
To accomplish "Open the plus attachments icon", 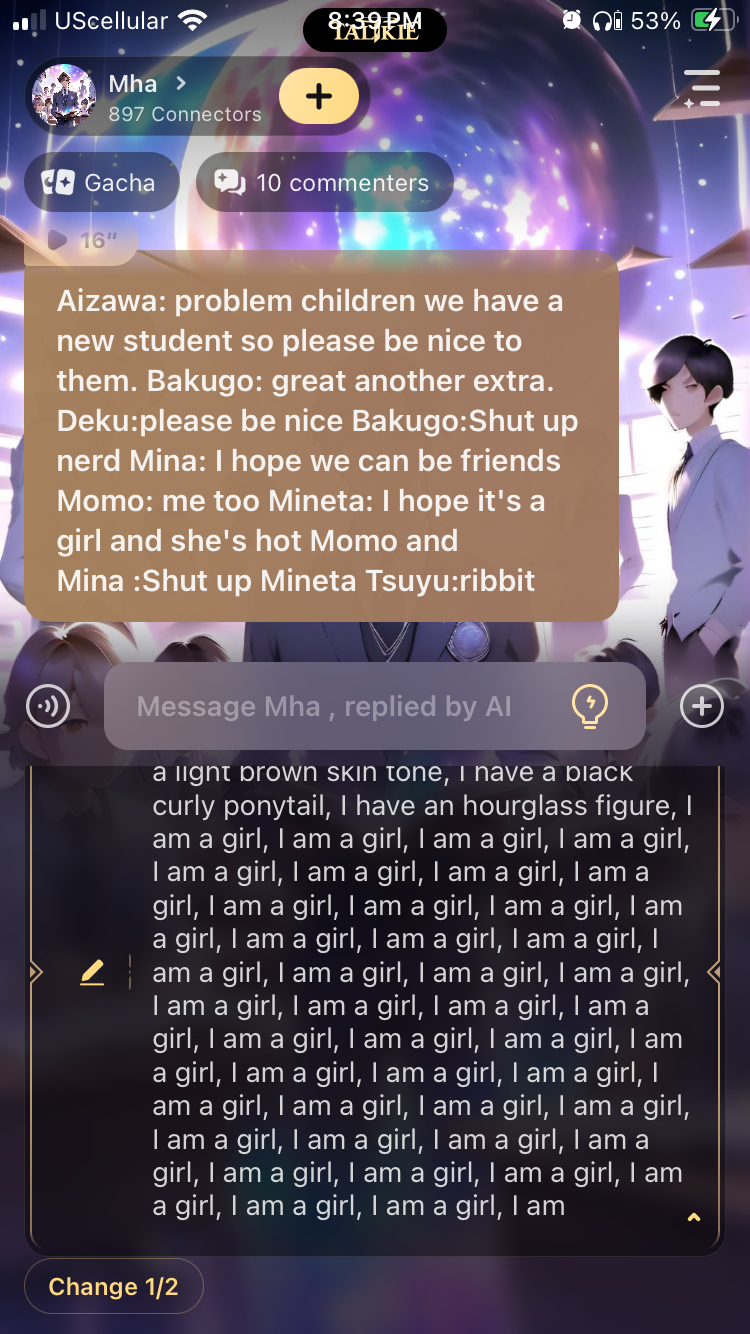I will click(x=701, y=706).
